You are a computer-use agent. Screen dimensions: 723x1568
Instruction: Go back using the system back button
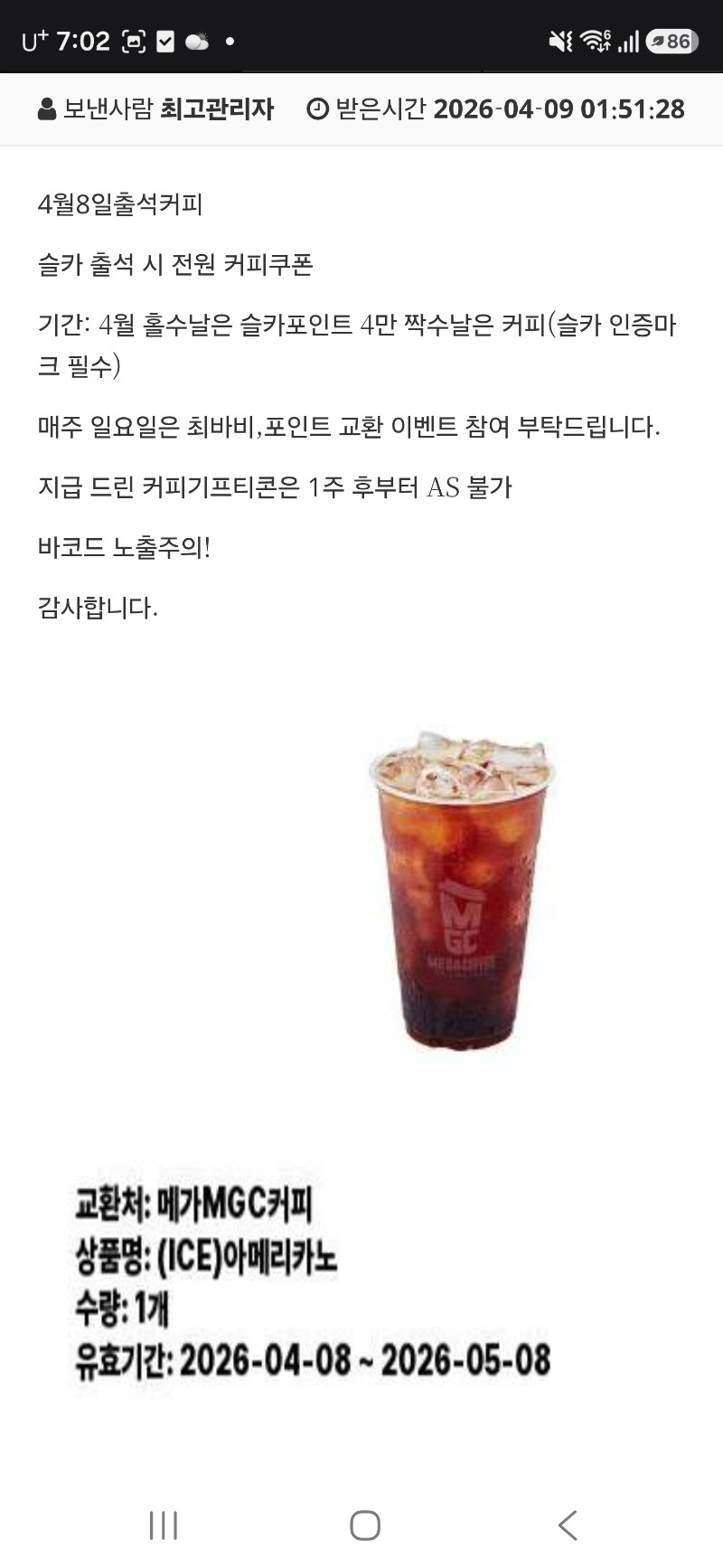click(x=568, y=1525)
